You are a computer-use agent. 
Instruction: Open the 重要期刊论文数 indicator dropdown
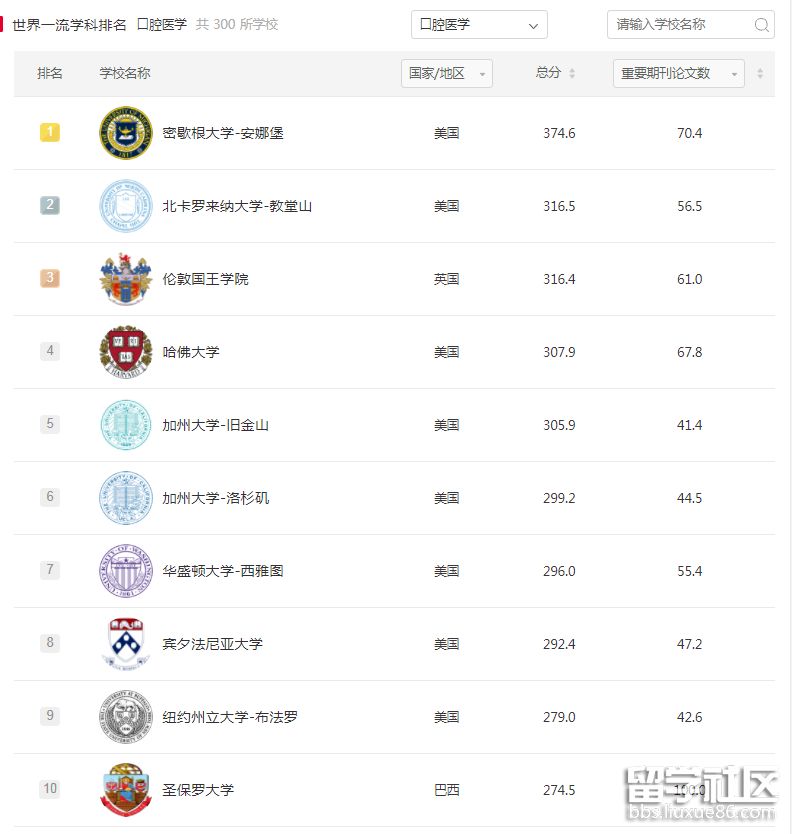pos(678,73)
